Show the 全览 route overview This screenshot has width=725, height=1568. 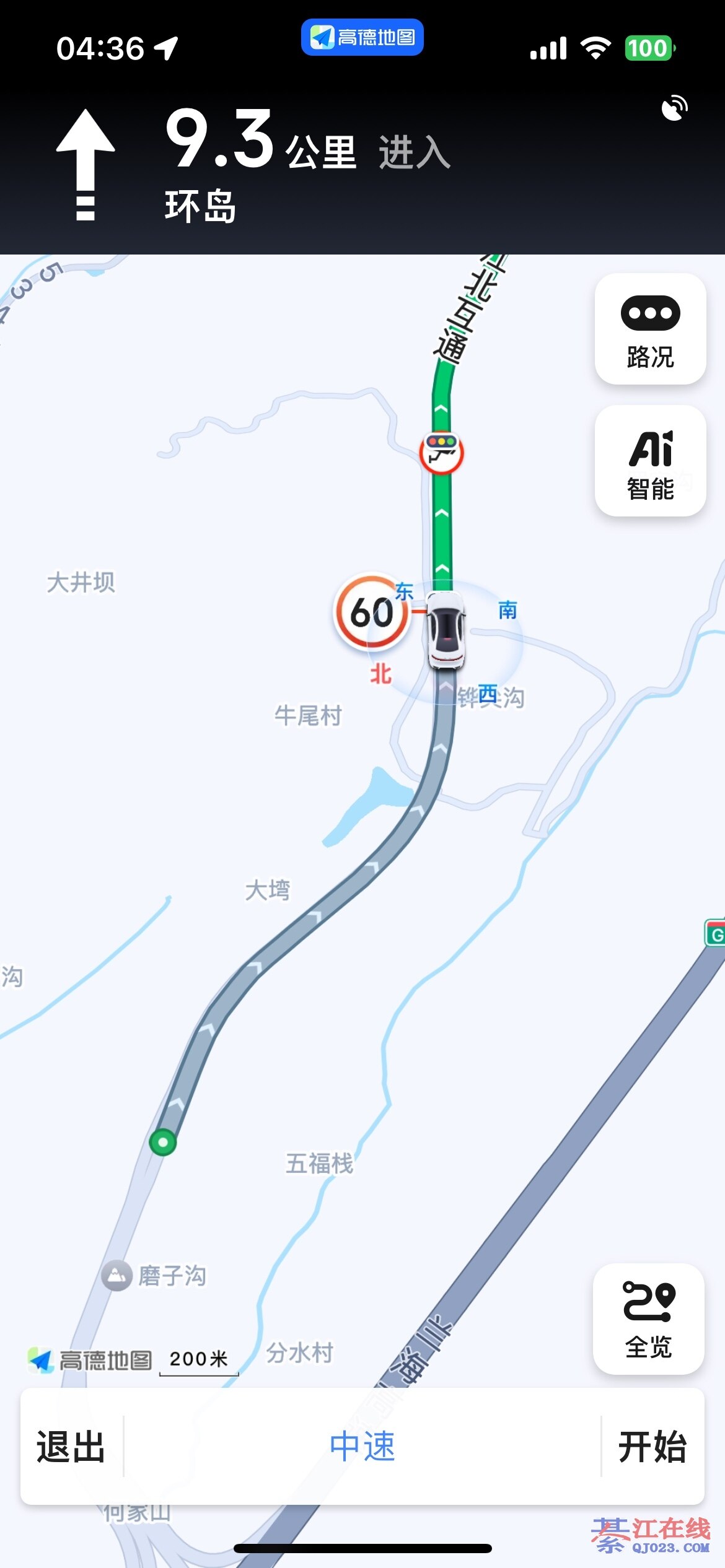649,1318
